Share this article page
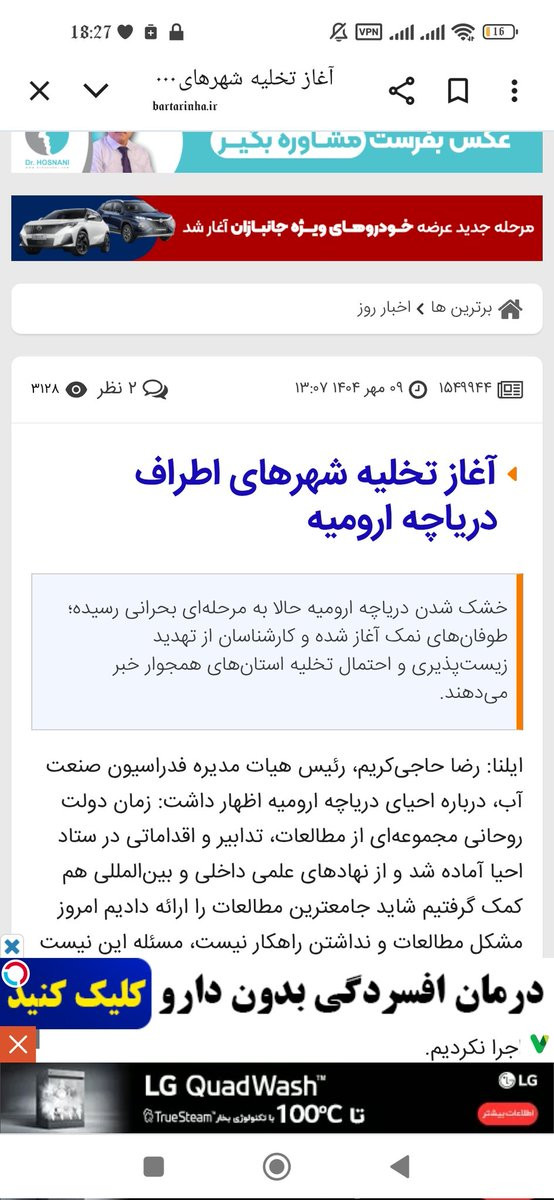Image resolution: width=554 pixels, height=1200 pixels. 401,91
